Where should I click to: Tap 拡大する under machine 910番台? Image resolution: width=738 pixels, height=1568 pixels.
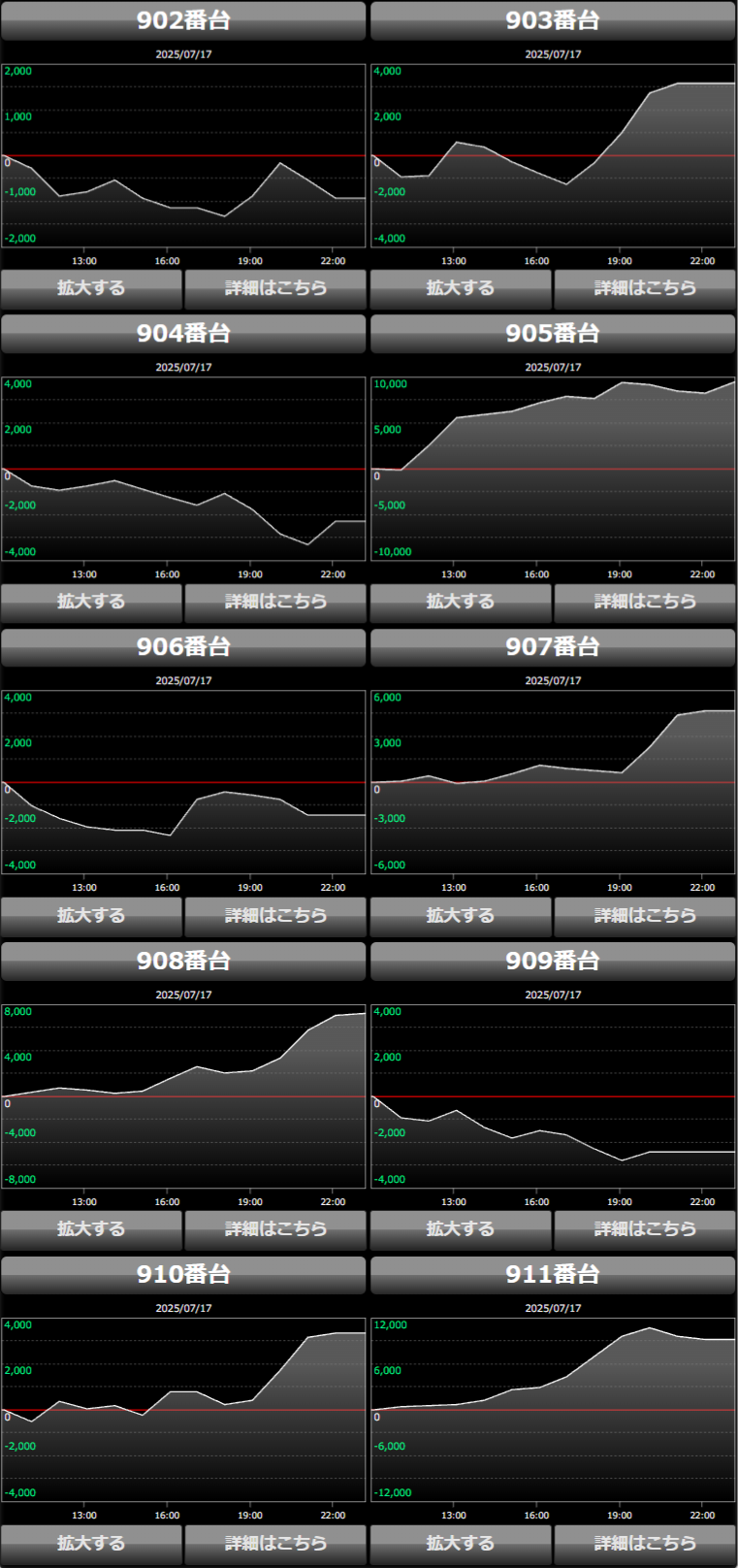(91, 1543)
